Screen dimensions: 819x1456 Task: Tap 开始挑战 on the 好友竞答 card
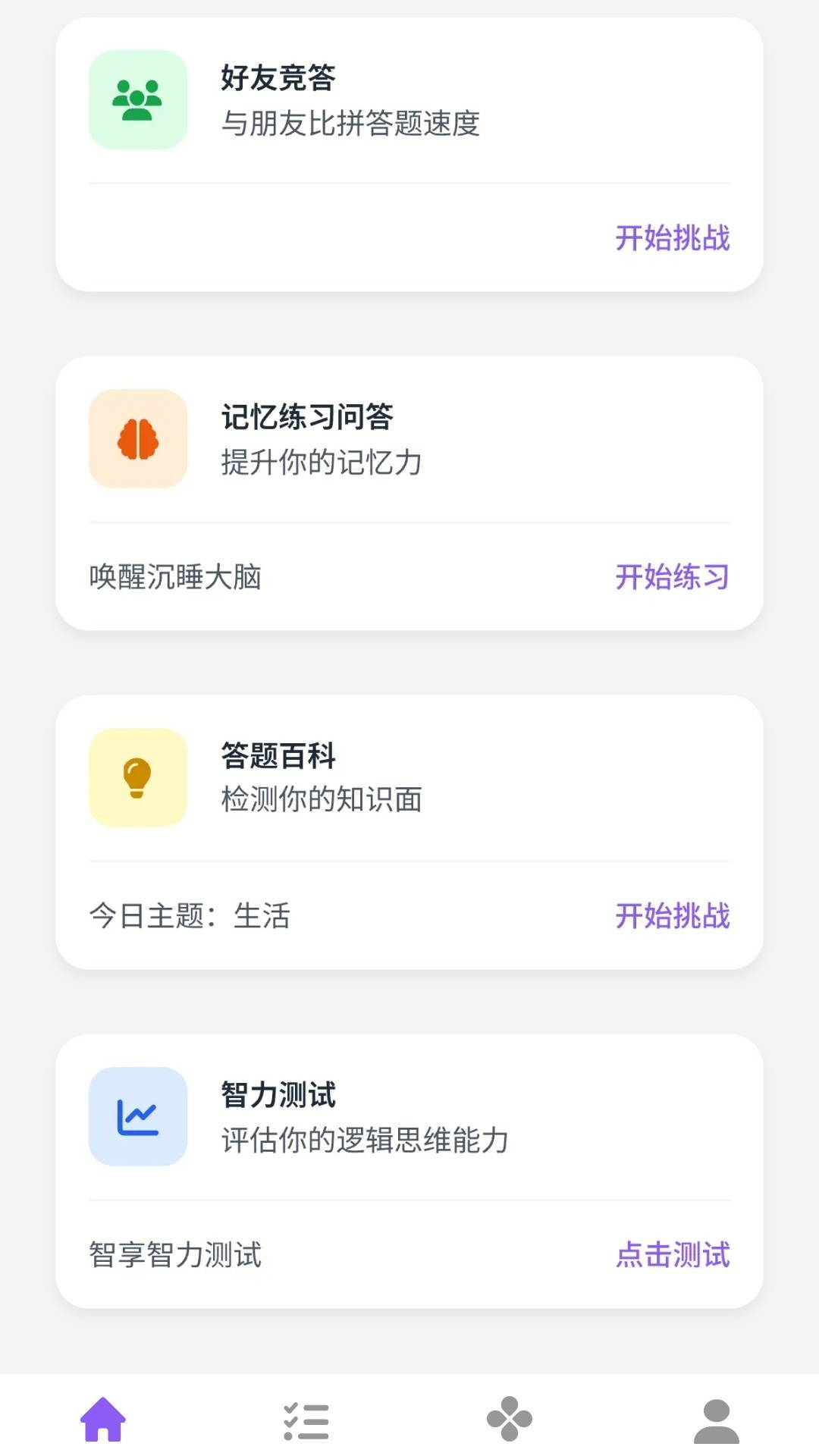tap(672, 238)
